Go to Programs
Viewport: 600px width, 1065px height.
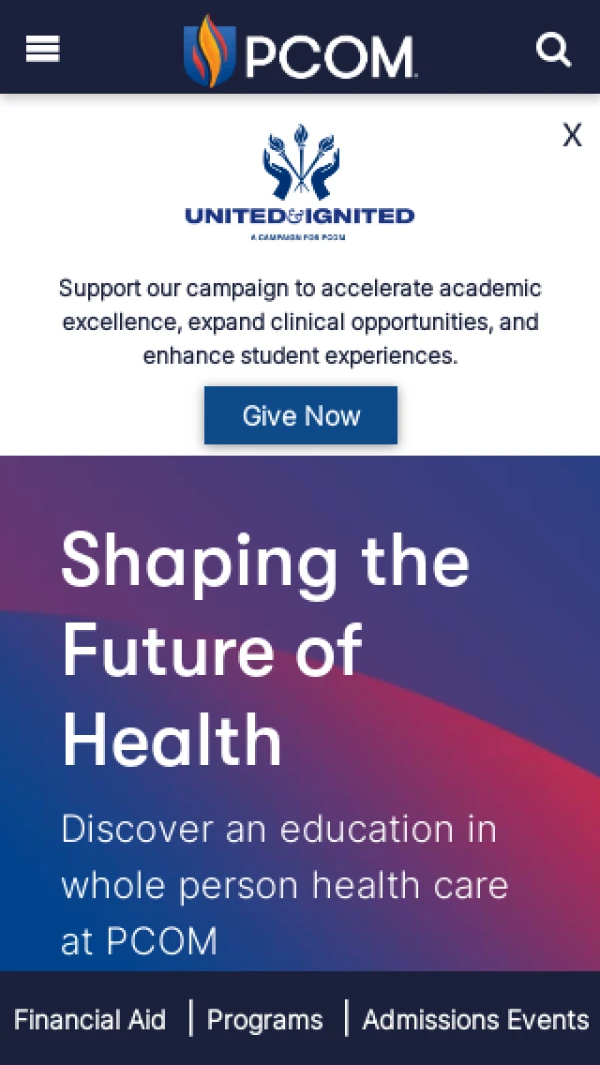[x=265, y=1019]
